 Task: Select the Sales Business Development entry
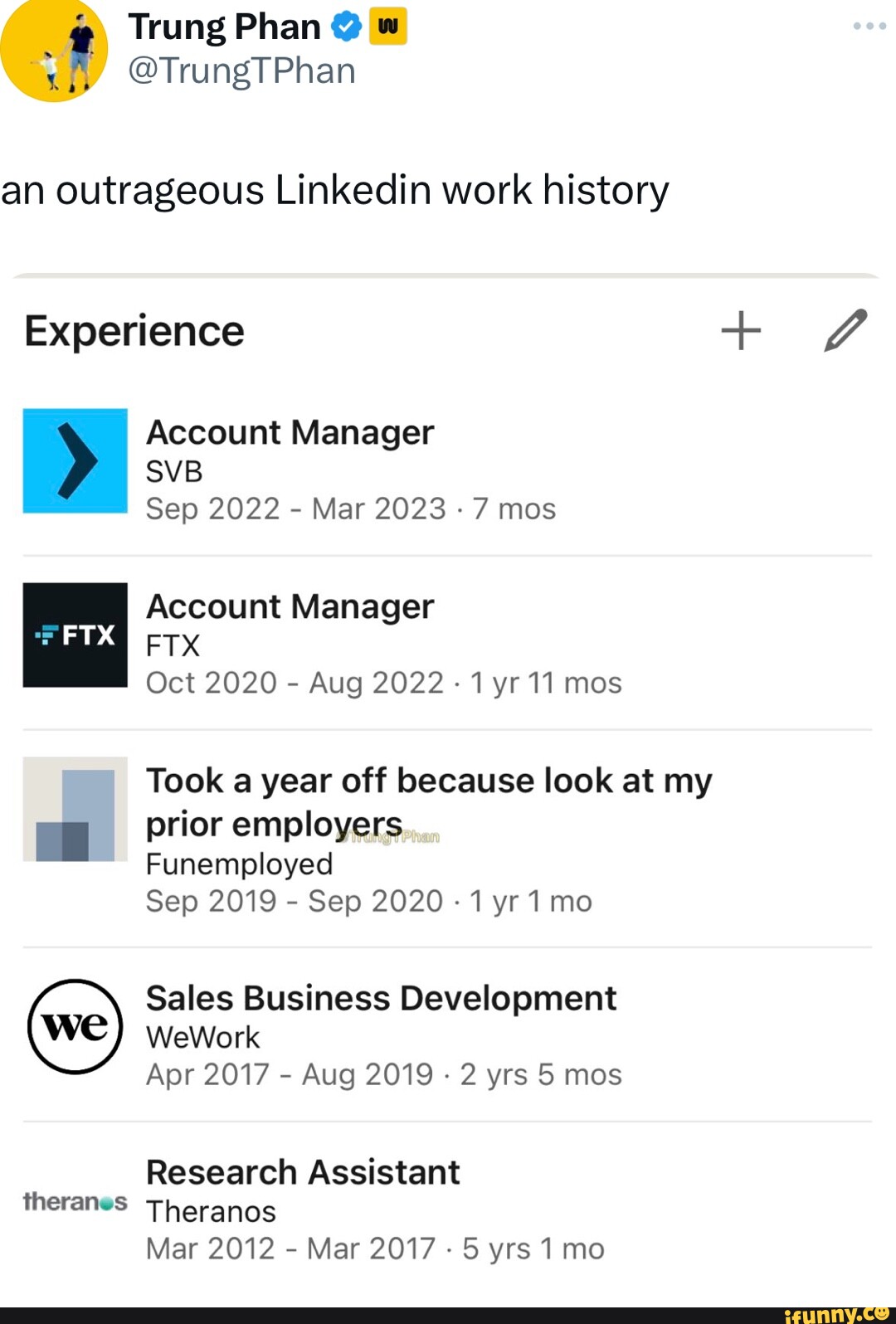(381, 998)
